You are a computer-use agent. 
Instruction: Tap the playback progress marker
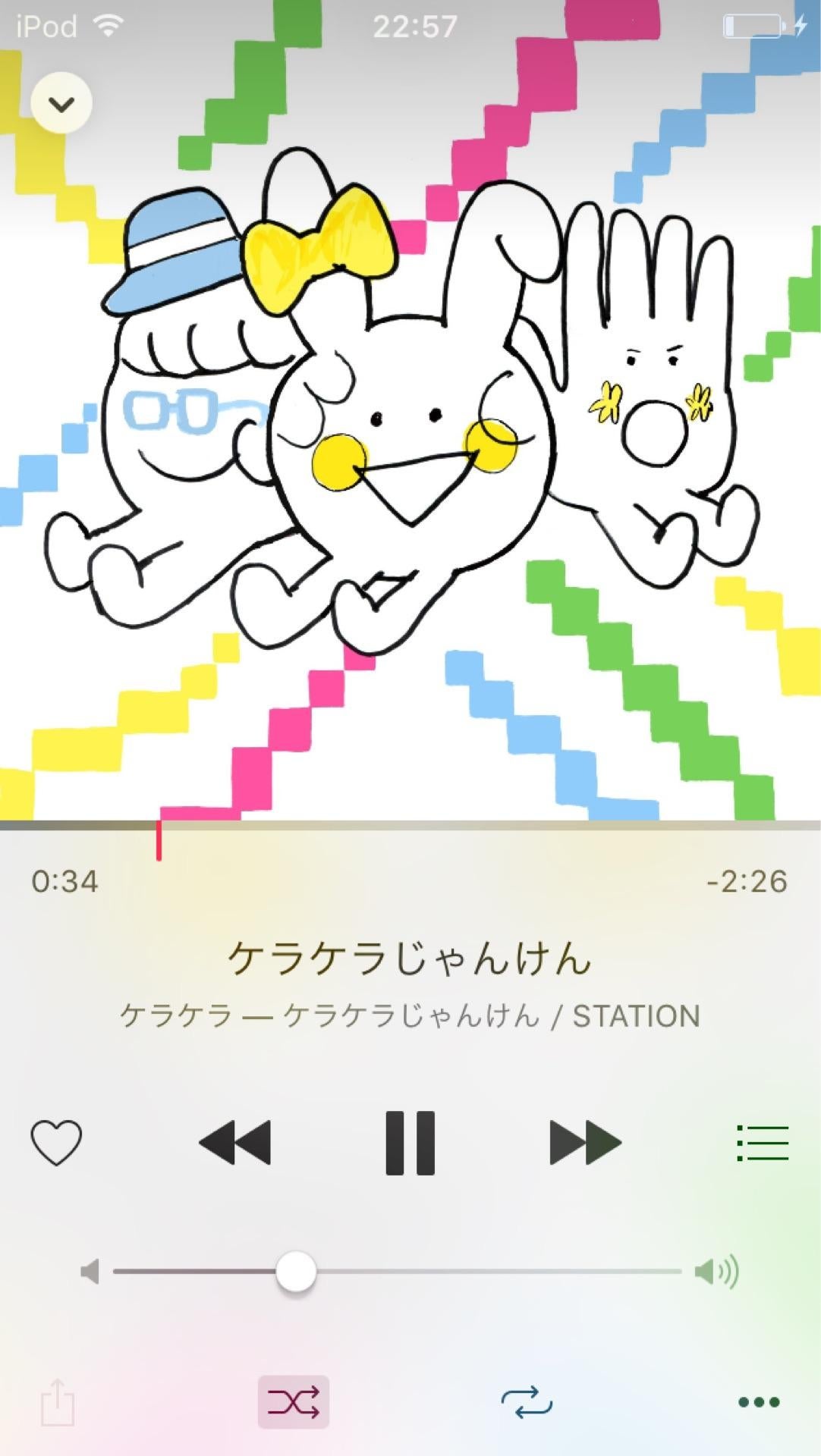tap(159, 840)
